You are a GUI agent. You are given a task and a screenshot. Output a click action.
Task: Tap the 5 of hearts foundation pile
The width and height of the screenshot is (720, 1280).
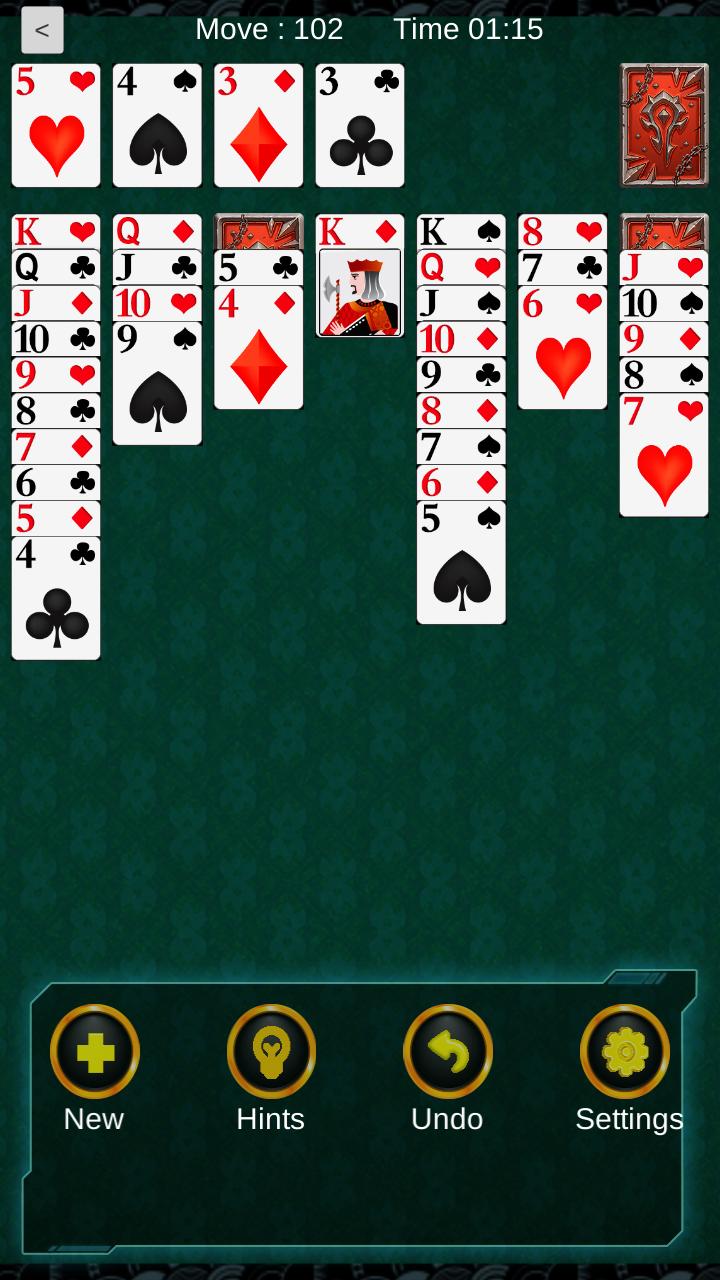pos(56,126)
